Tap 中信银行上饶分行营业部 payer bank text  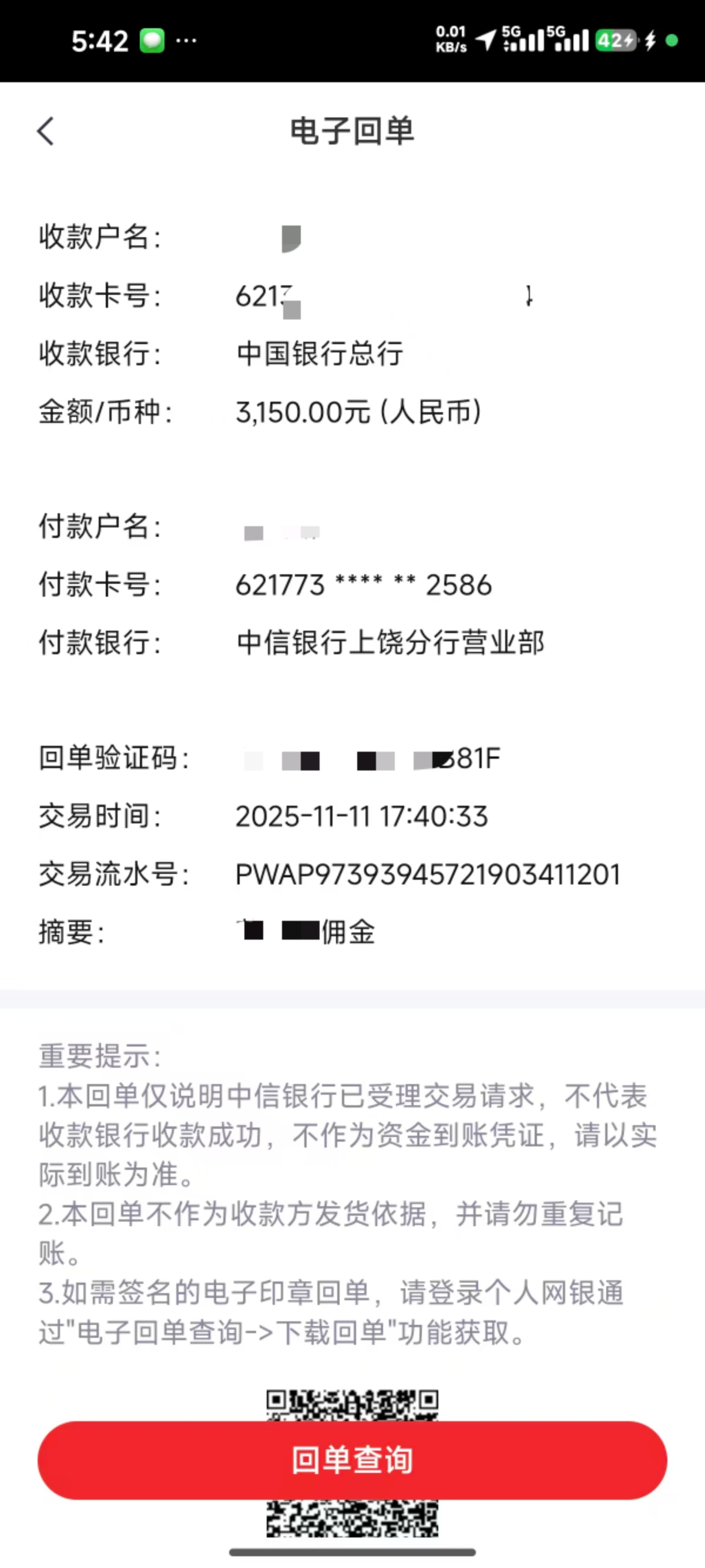[390, 642]
